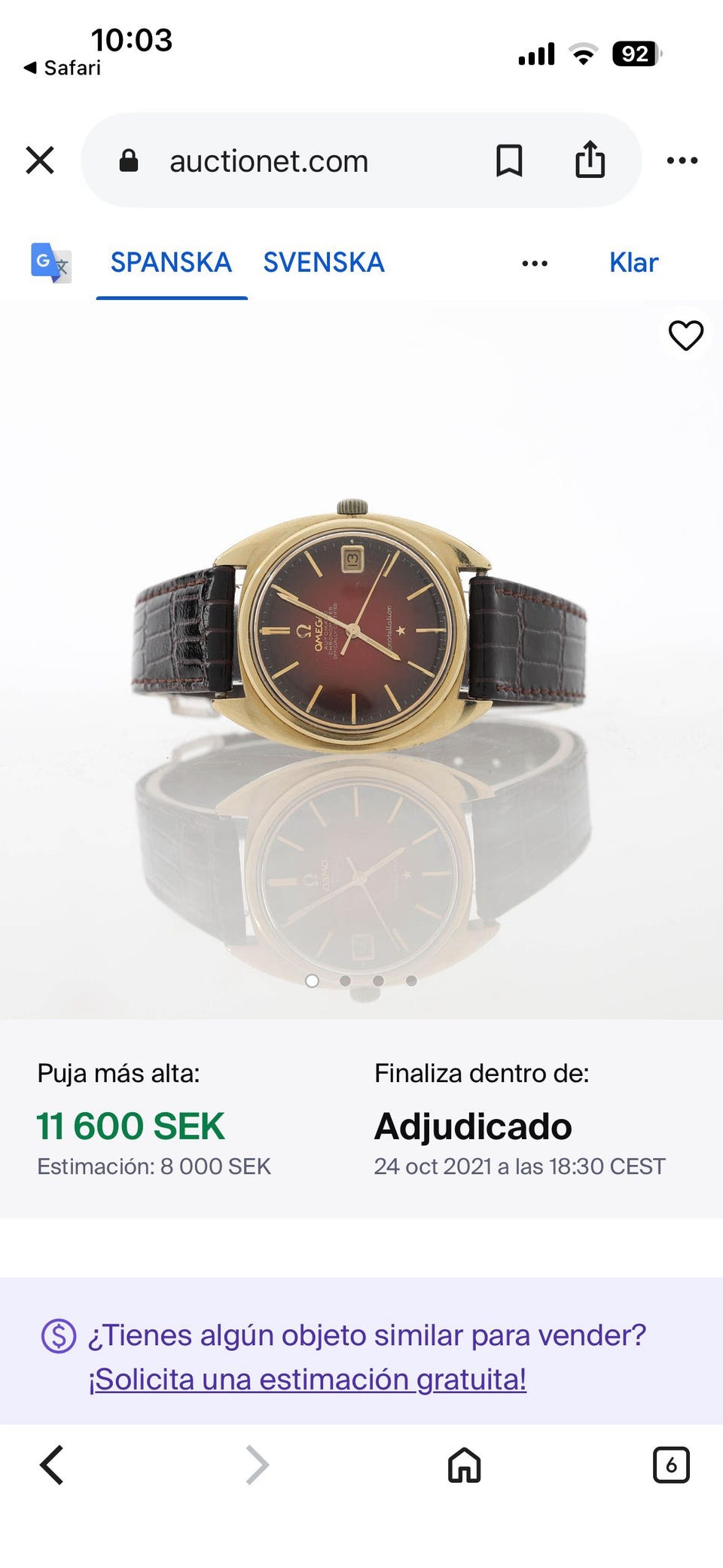Viewport: 723px width, 1568px height.
Task: Open the browser overflow menu
Action: tap(682, 160)
